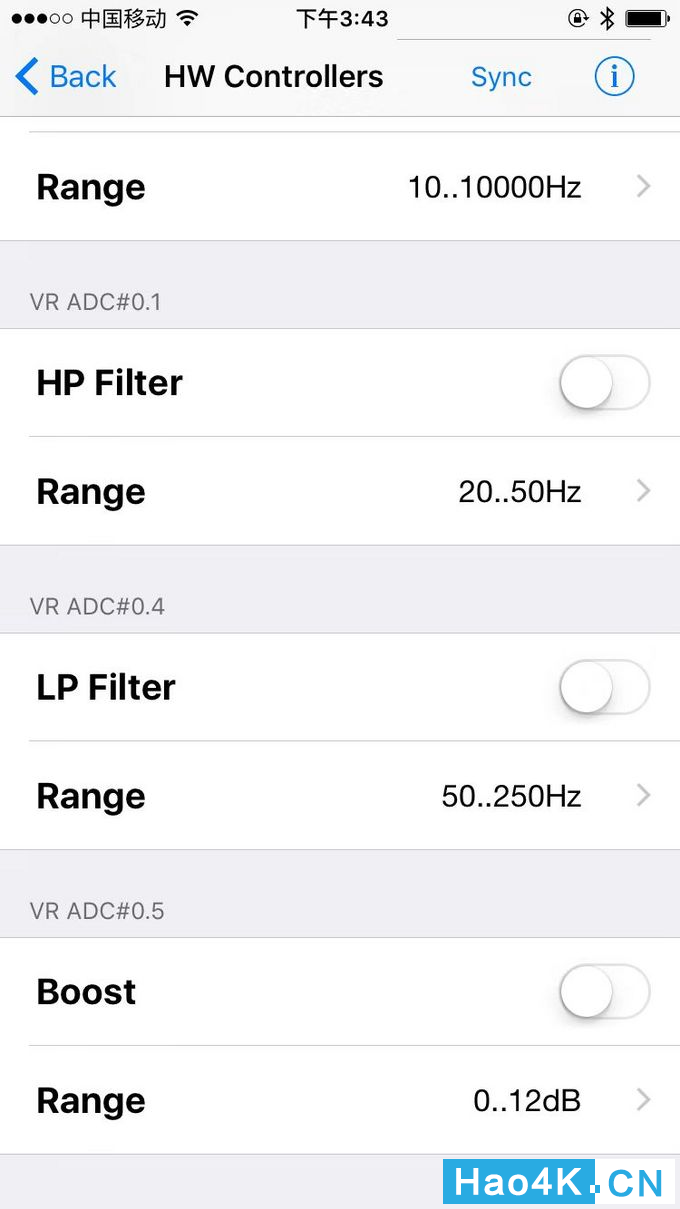Tap Sync in the navigation bar
Image resolution: width=680 pixels, height=1209 pixels.
click(x=501, y=77)
